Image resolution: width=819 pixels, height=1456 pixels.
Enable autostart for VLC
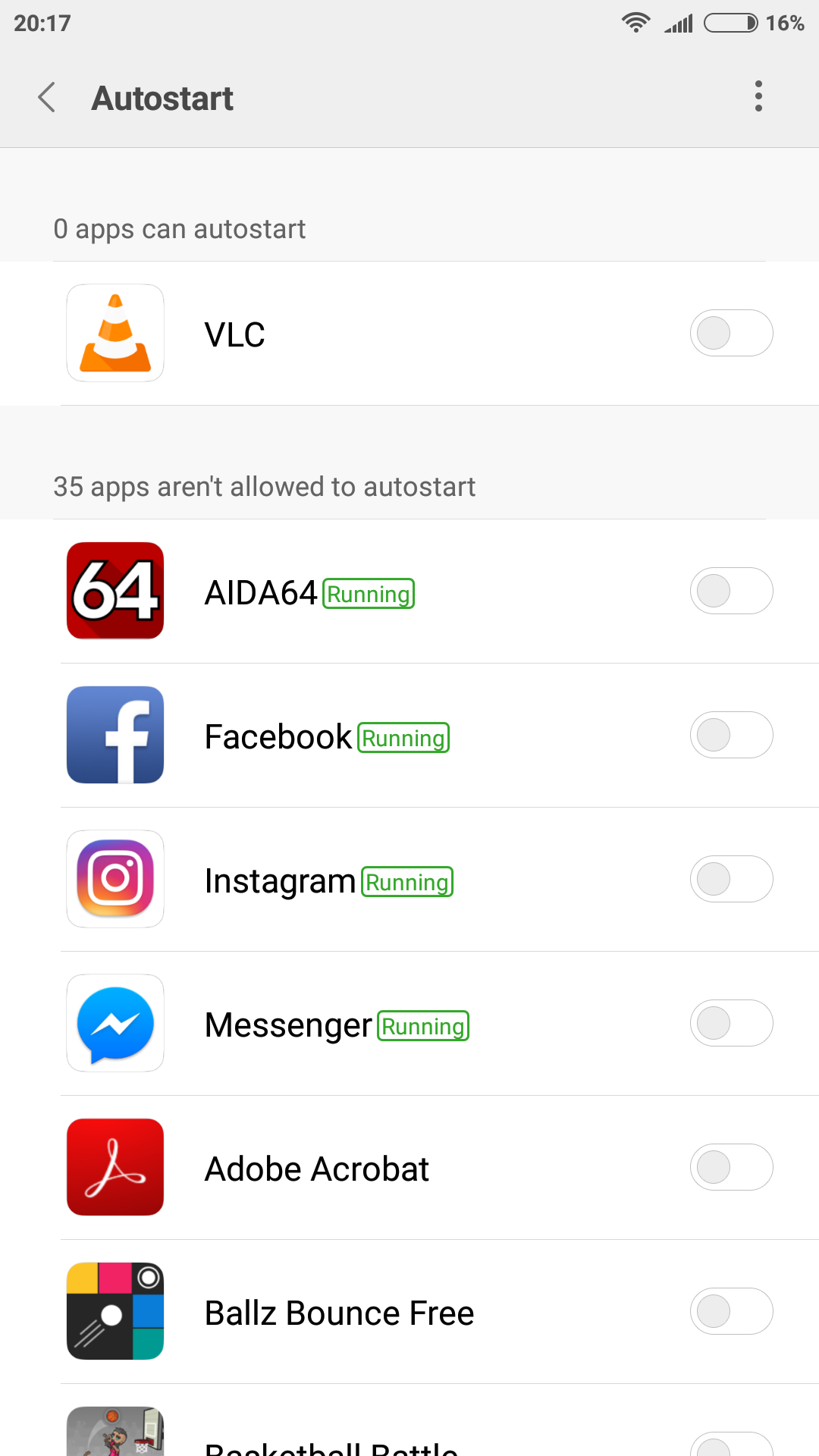pos(731,333)
